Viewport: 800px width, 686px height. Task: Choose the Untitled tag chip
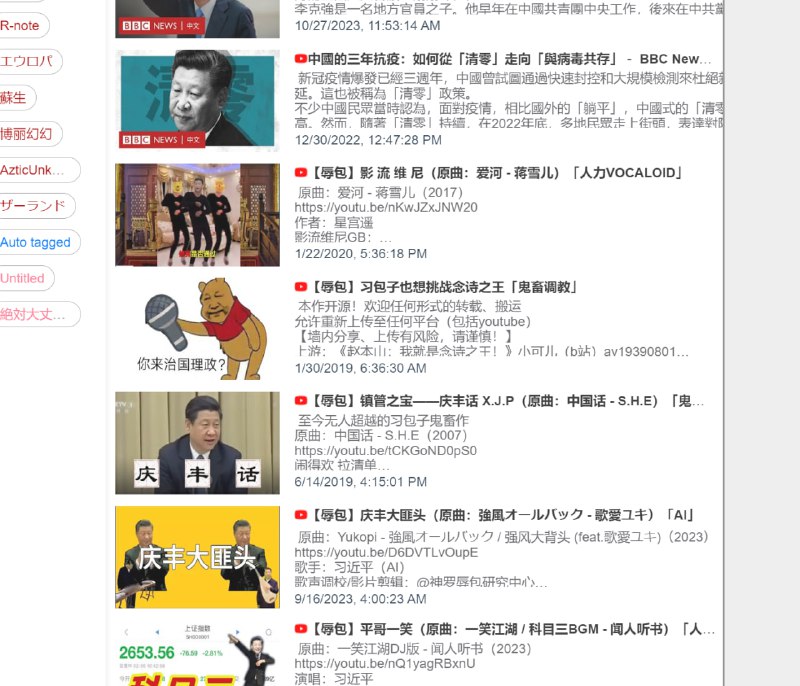click(23, 278)
